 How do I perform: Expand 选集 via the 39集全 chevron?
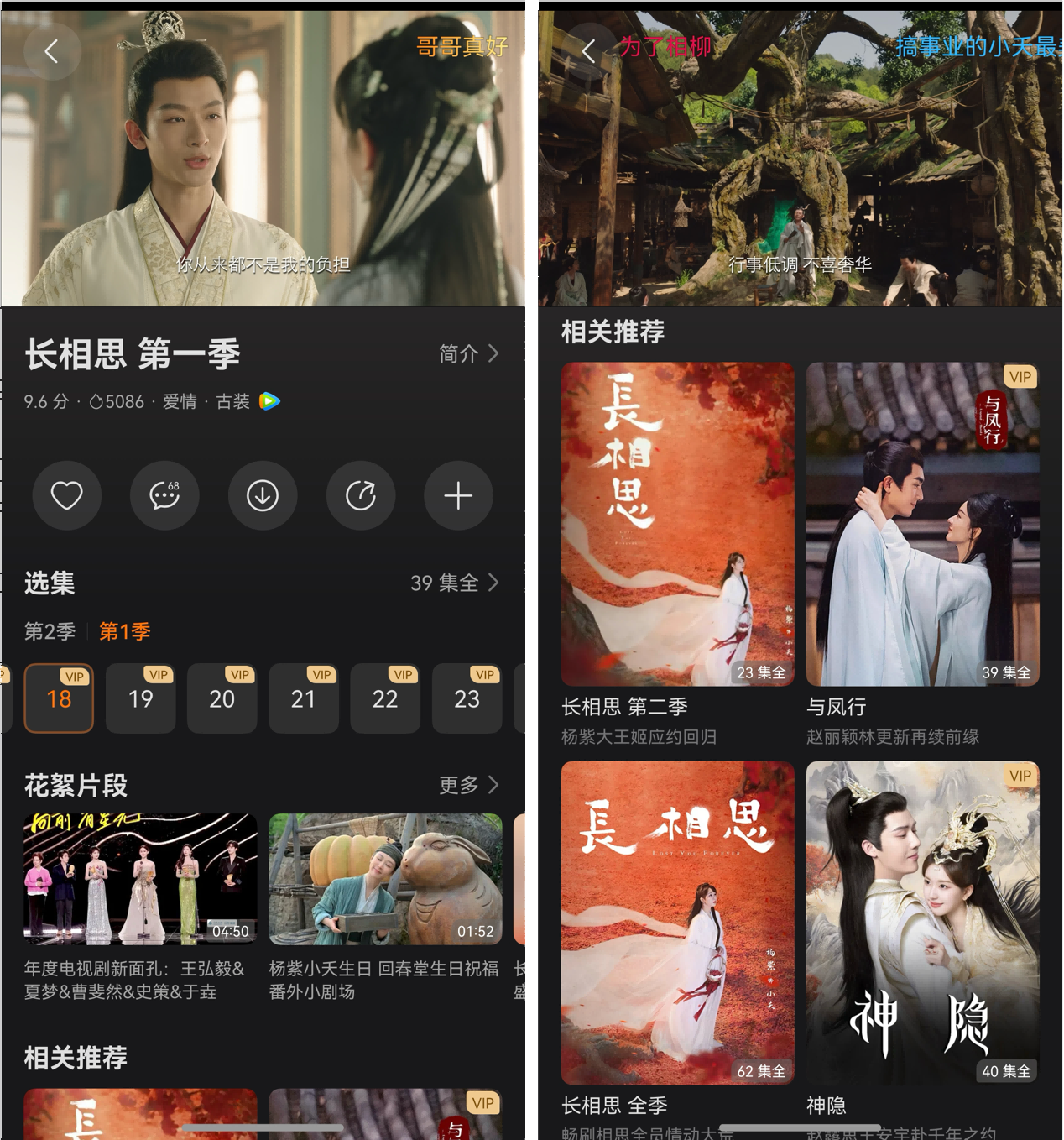[454, 583]
